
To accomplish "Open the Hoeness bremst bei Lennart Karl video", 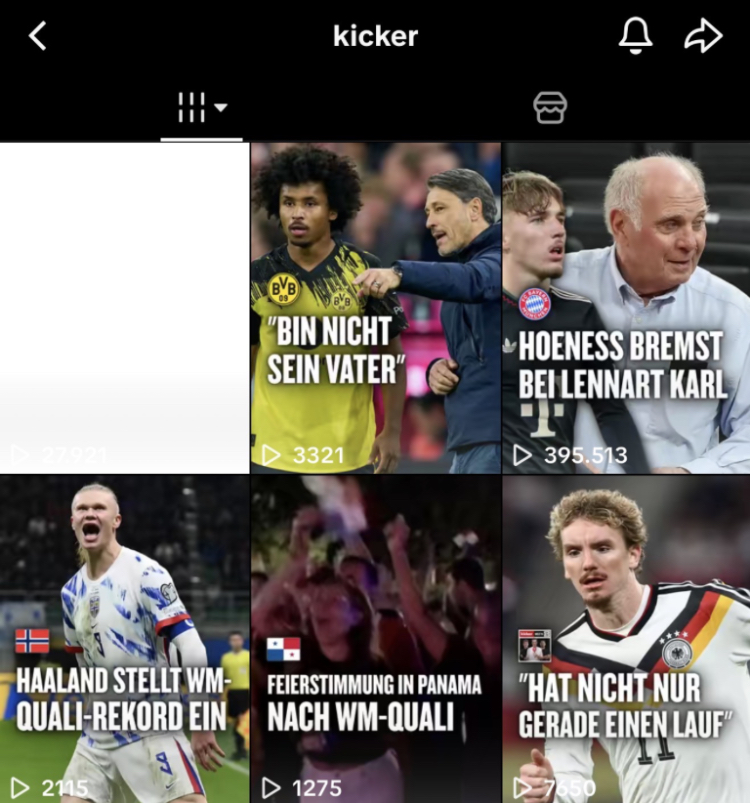I will click(x=626, y=308).
